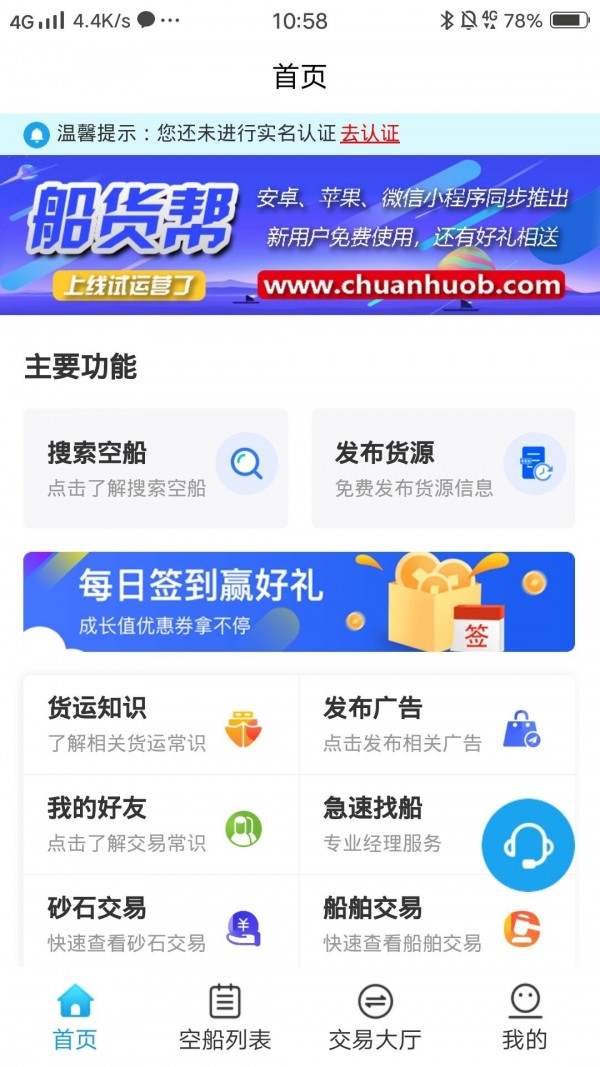Open 船舶交易 entry
This screenshot has height=1067, width=600.
coord(435,925)
